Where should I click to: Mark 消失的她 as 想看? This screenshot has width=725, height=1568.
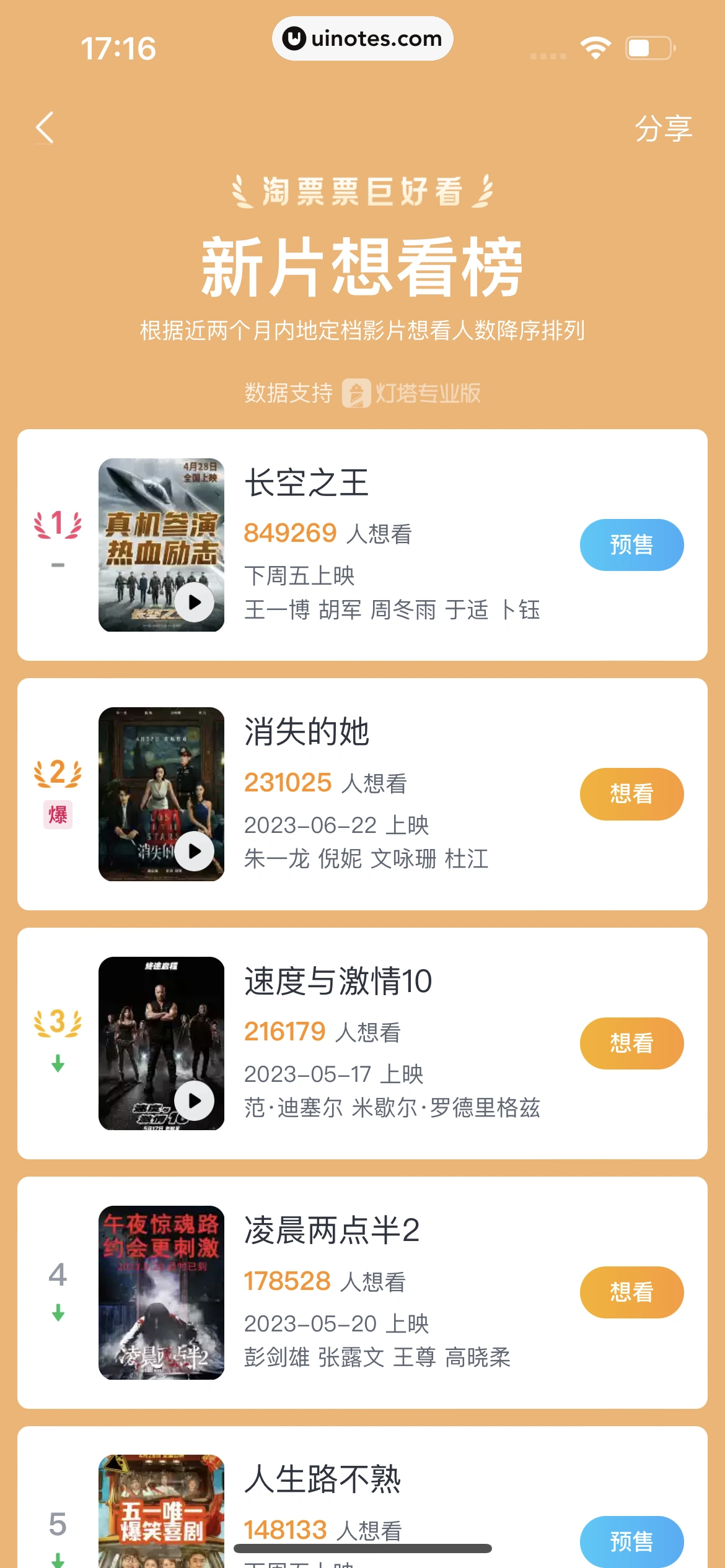[631, 793]
